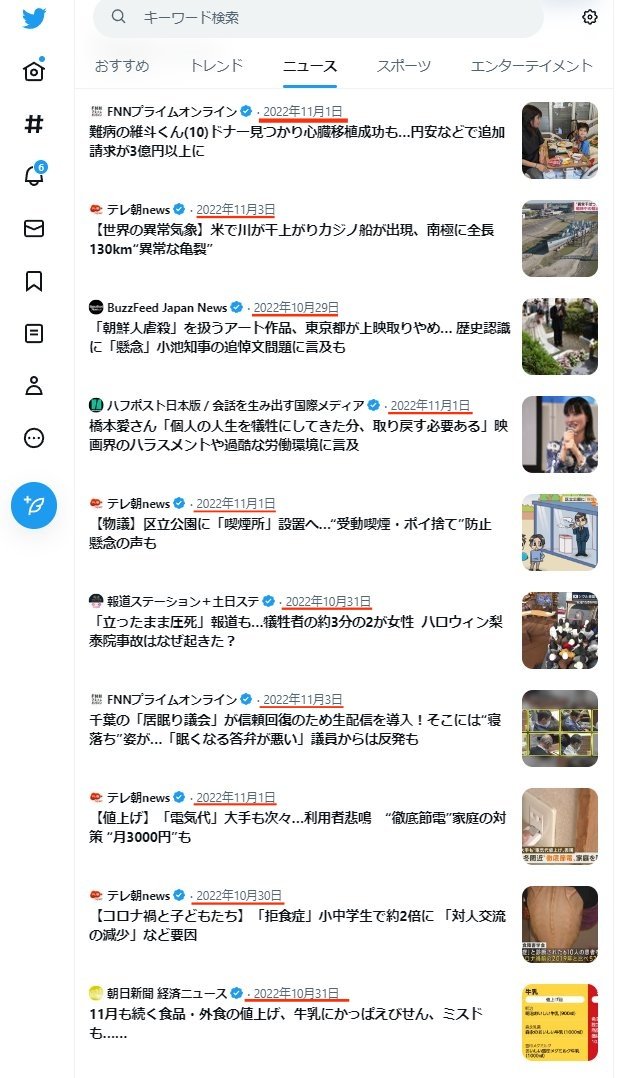Open the 世界の異常気象 news article

tap(300, 239)
